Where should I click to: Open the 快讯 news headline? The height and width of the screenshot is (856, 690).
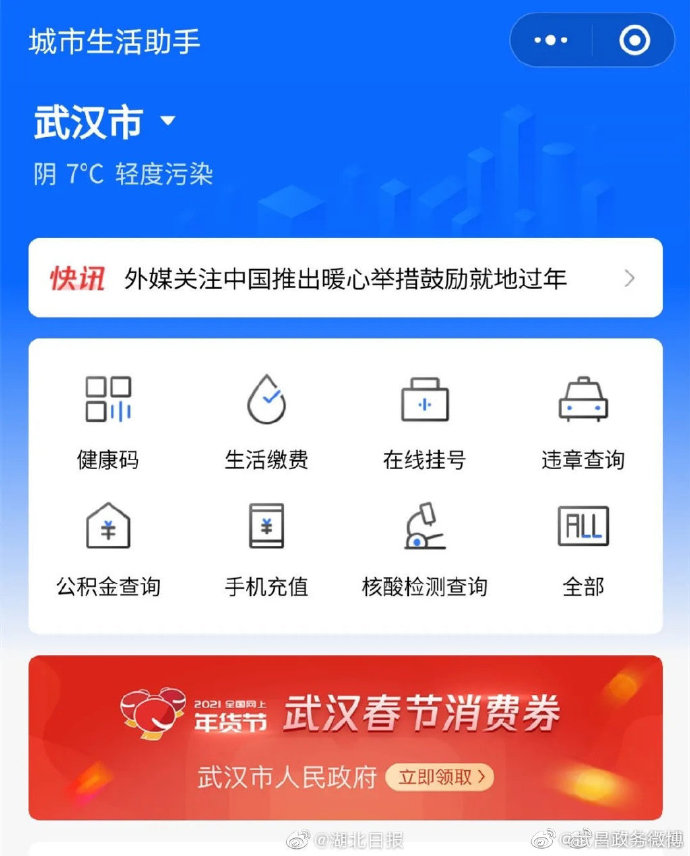(x=345, y=278)
